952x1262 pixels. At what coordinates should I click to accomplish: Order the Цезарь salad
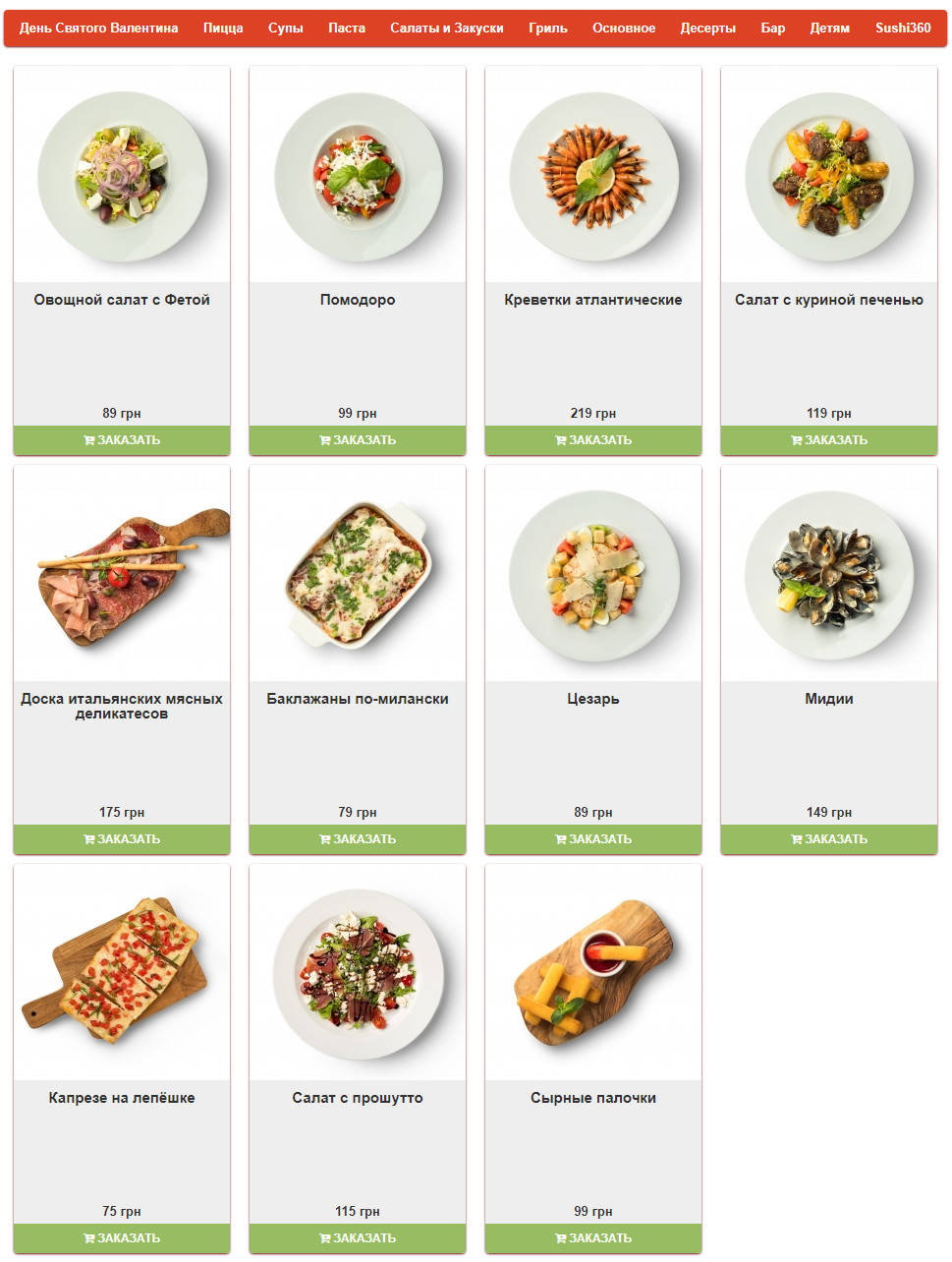coord(593,839)
